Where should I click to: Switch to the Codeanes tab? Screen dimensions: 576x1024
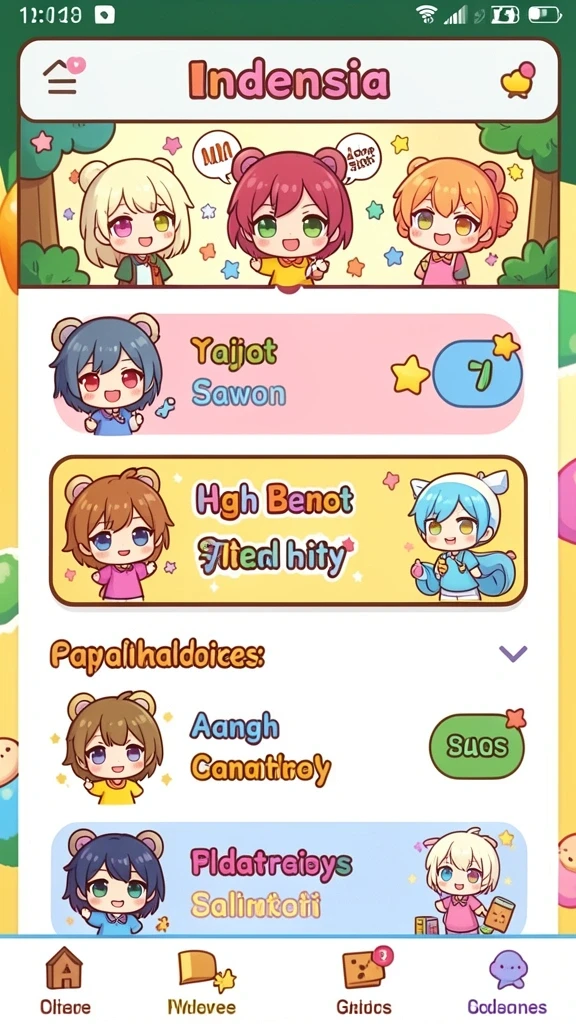tap(507, 981)
